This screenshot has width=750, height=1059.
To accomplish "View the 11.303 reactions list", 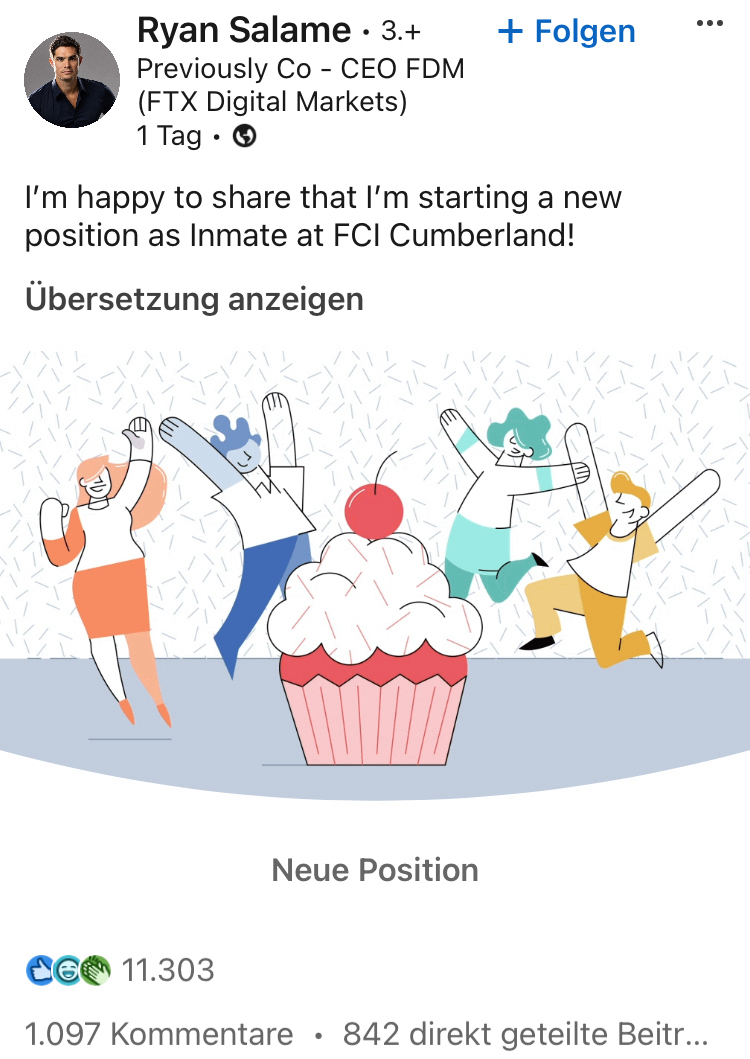I will 120,969.
